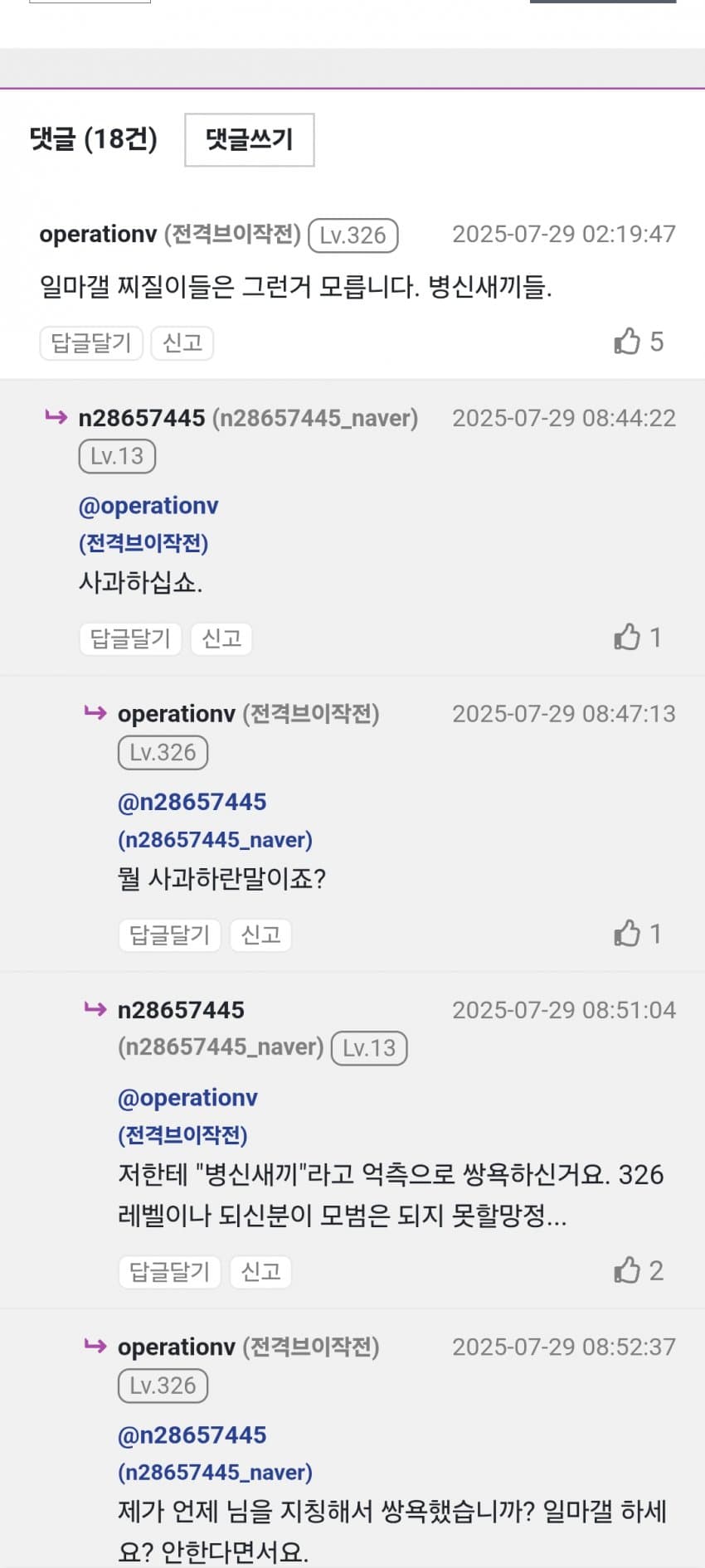This screenshot has height=1568, width=705.
Task: Tap 신고 under the 사과하십쇼 comment
Action: click(x=221, y=638)
